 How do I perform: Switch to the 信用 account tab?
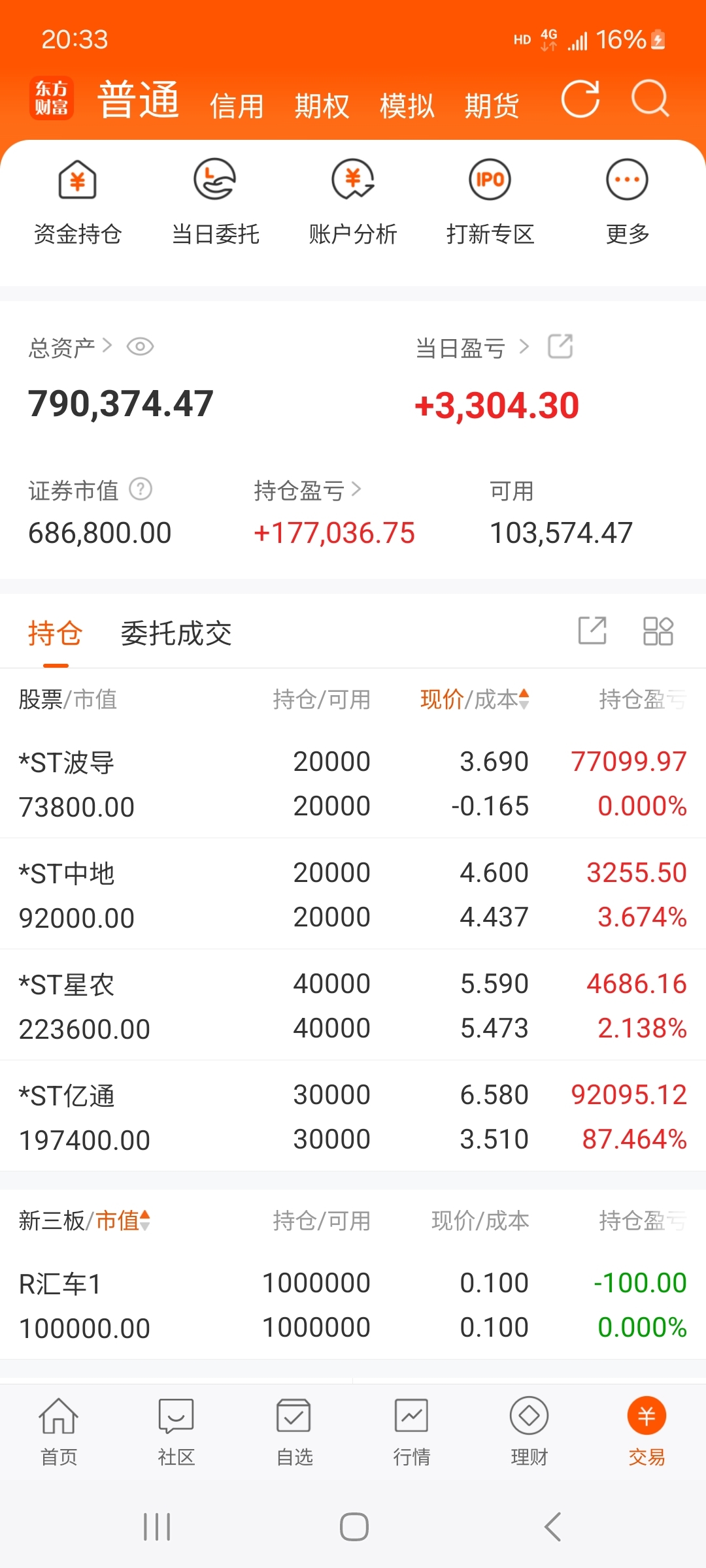pos(237,106)
